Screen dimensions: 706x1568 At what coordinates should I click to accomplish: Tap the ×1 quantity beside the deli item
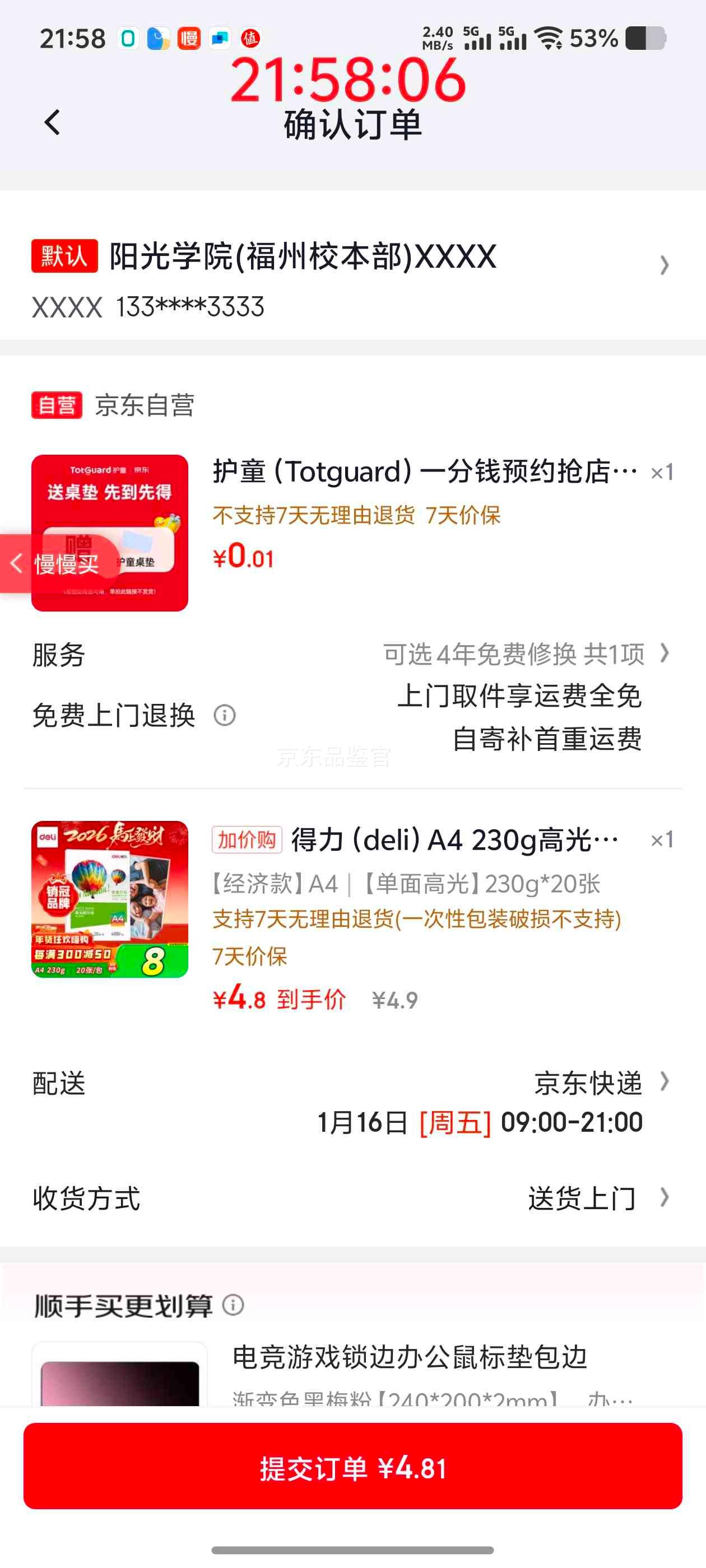coord(663,840)
